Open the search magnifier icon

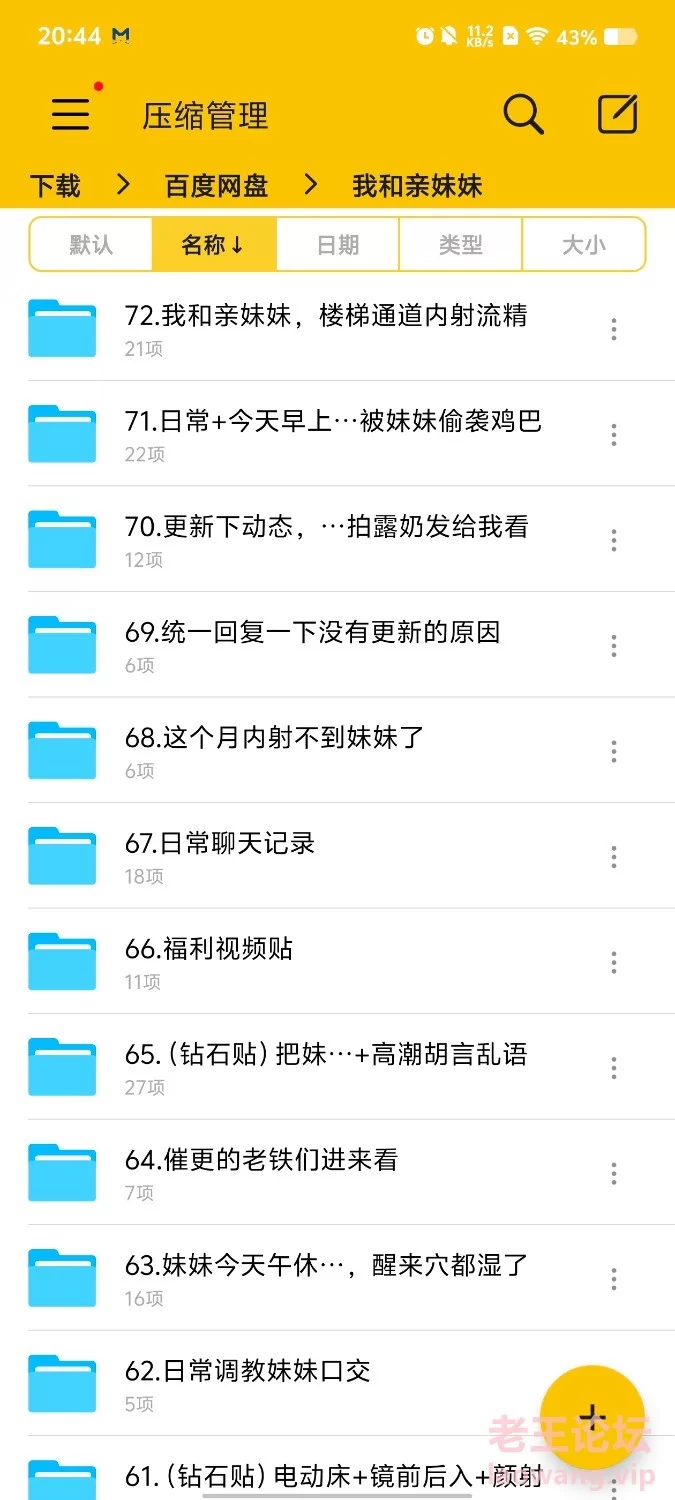pos(523,115)
